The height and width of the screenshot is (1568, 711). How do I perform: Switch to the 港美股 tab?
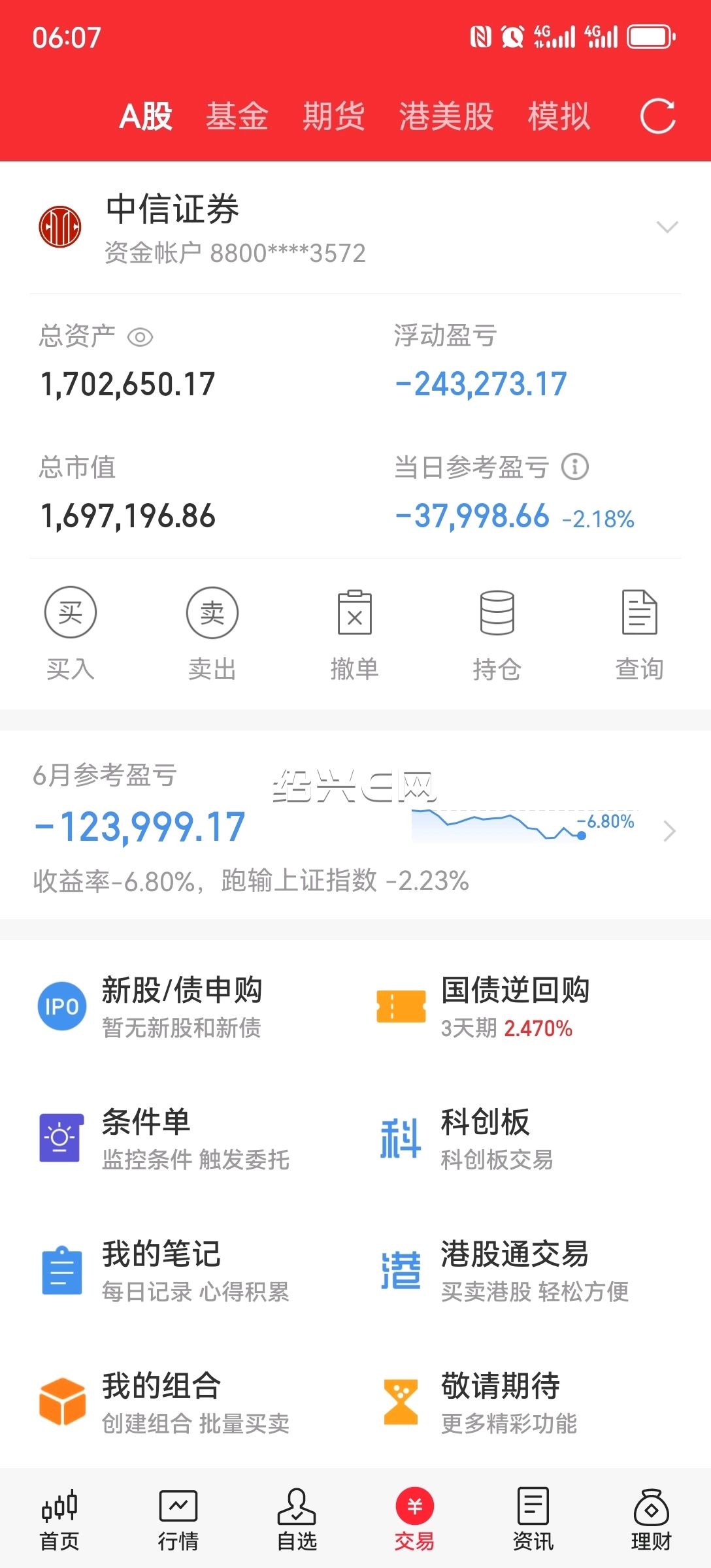(x=446, y=117)
